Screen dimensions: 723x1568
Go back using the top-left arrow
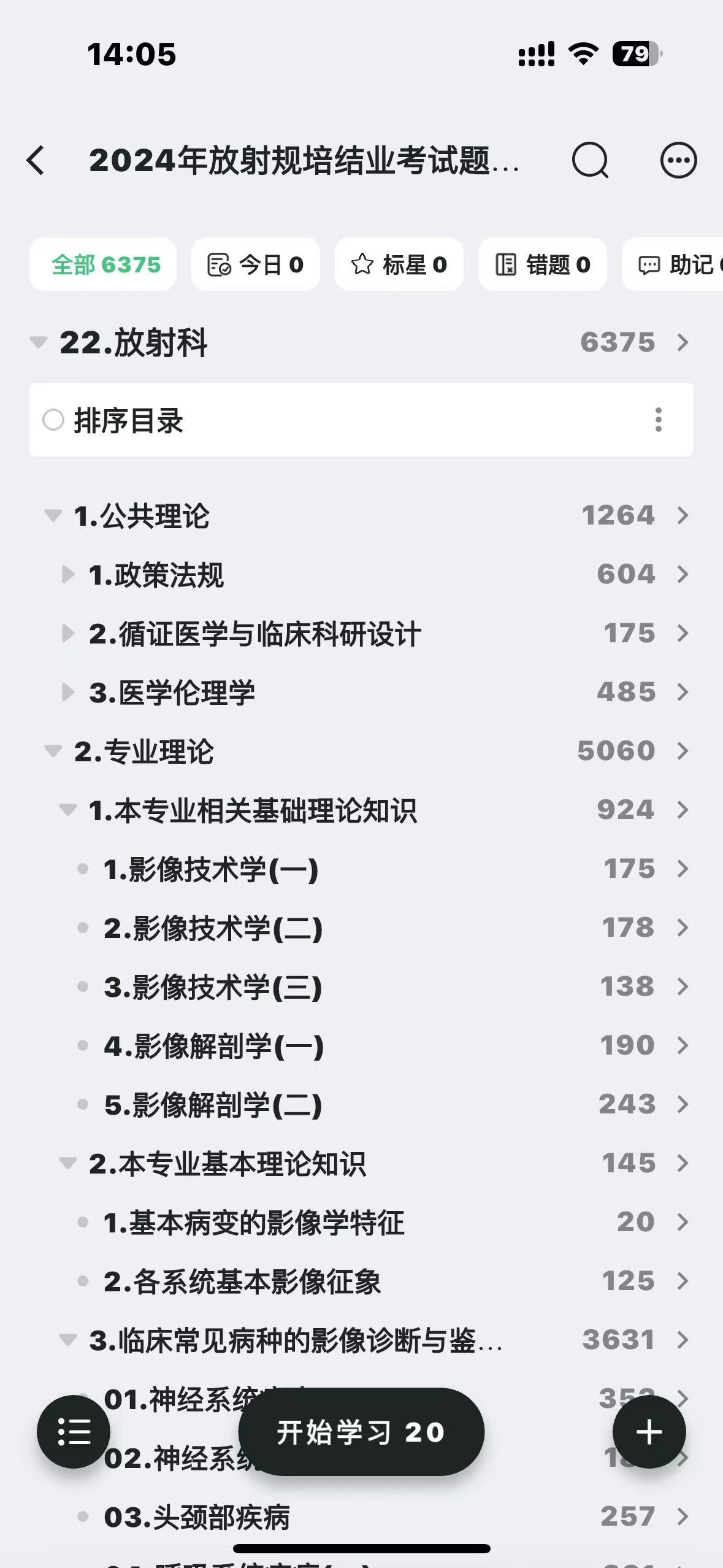coord(36,161)
